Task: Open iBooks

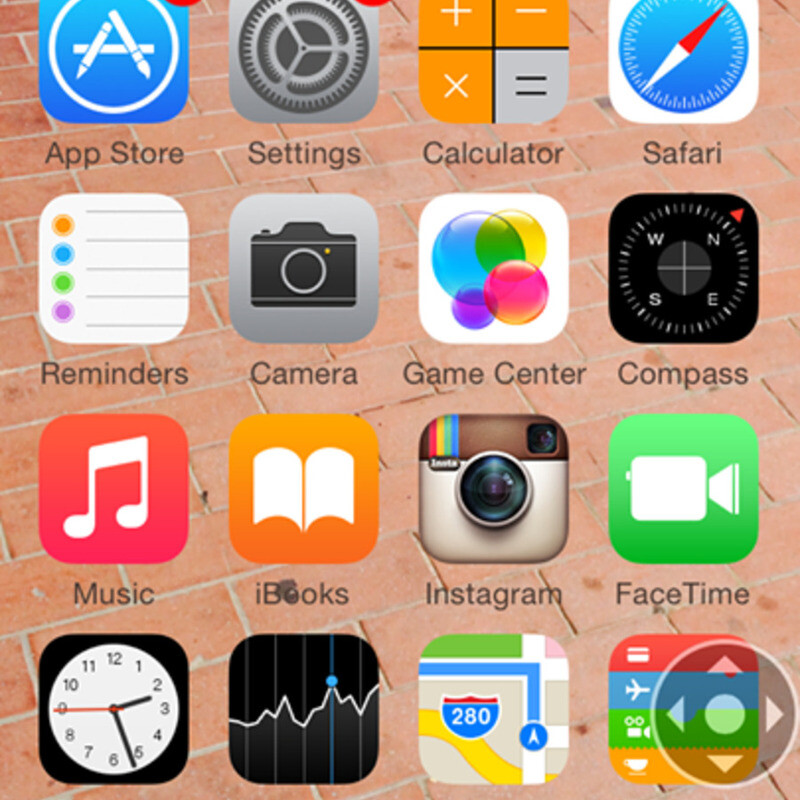Action: [x=304, y=489]
